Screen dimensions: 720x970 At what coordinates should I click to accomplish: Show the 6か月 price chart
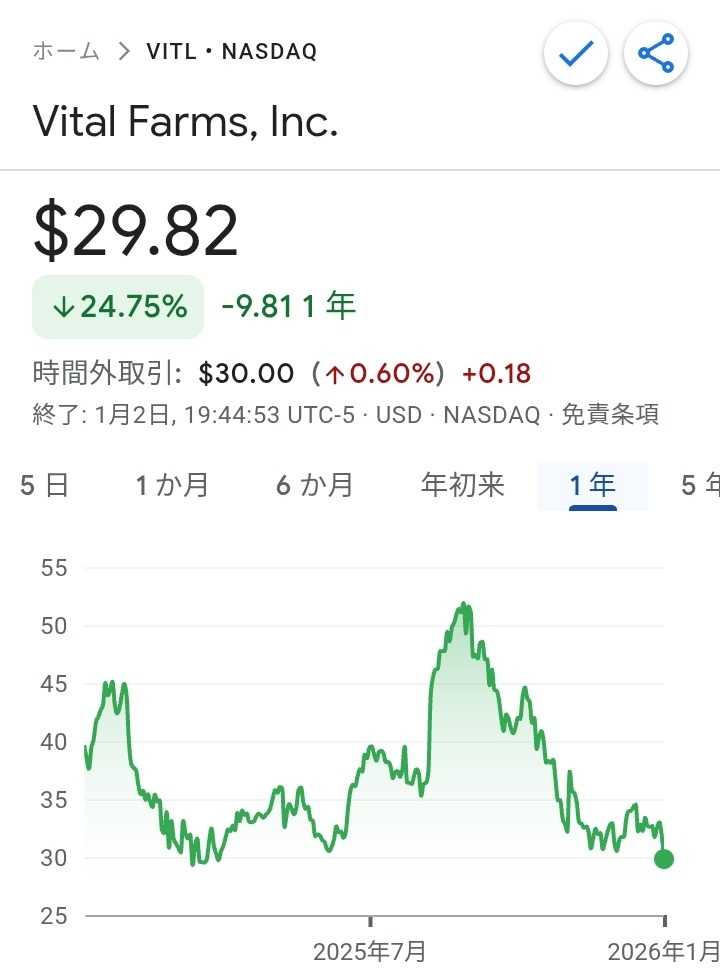[315, 486]
